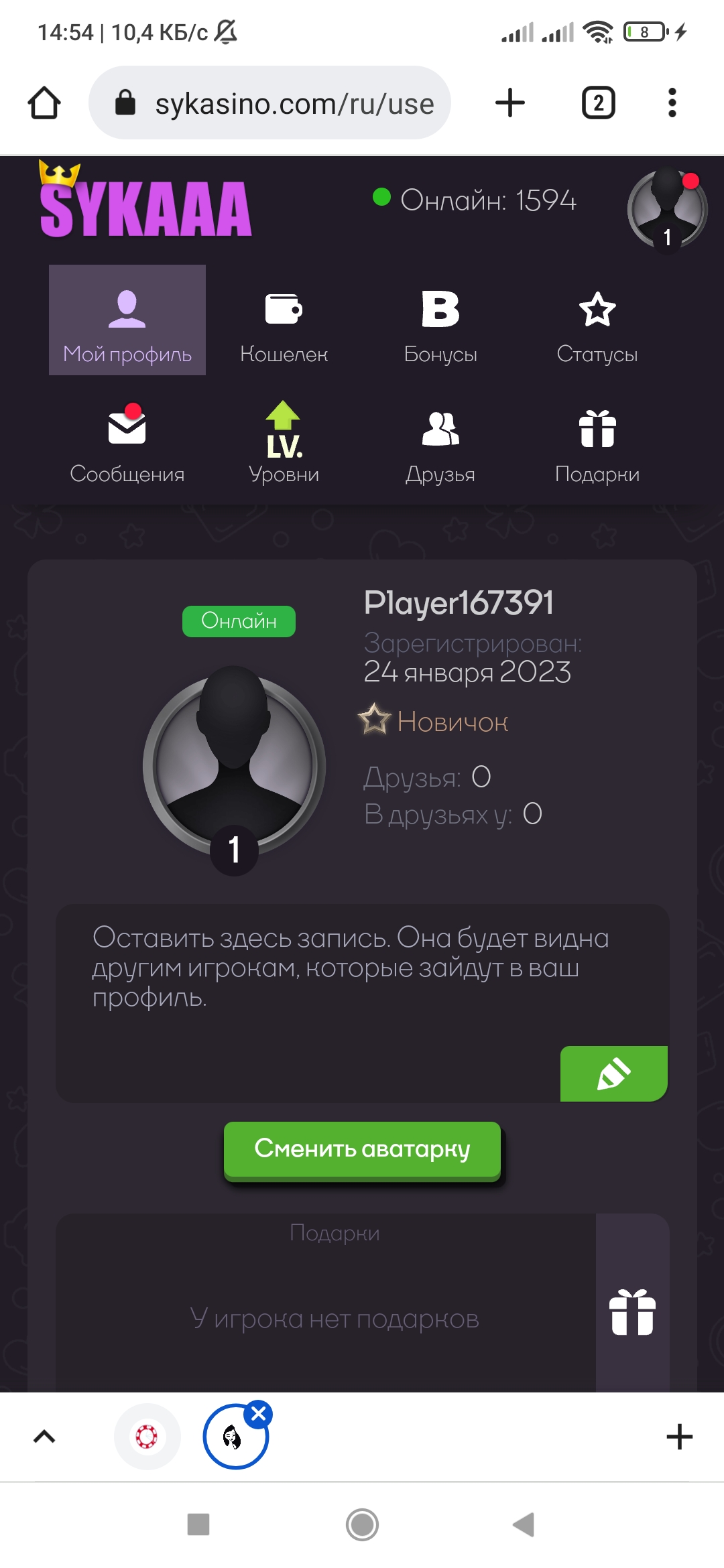Open the Друзья friends section
724x1568 pixels.
point(440,442)
